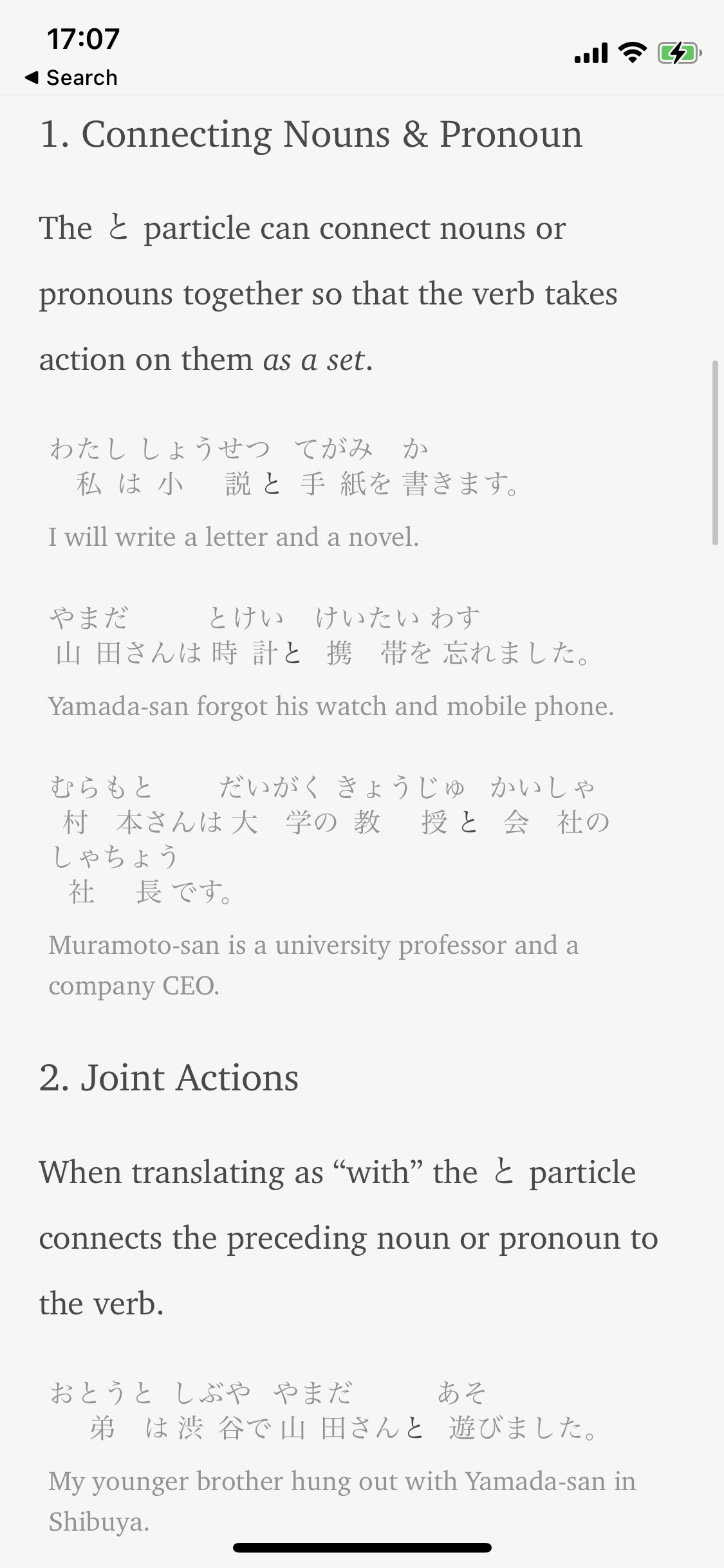The width and height of the screenshot is (724, 1568).
Task: Select the Yamada-san watch example sentence
Action: pos(322,653)
